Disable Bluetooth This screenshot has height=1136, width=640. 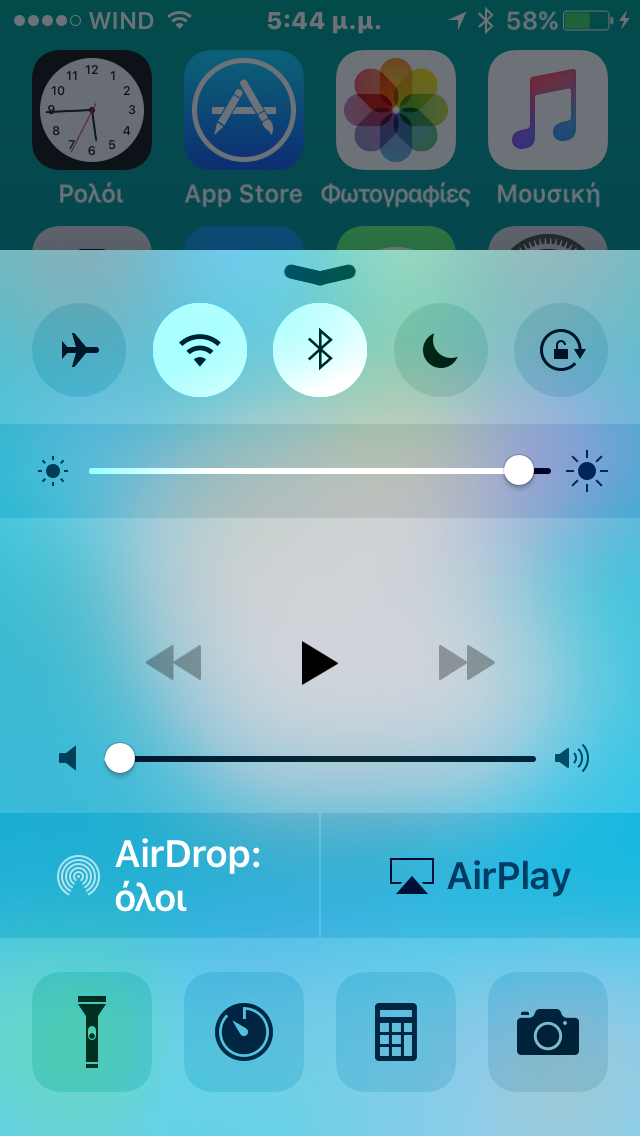coord(320,350)
